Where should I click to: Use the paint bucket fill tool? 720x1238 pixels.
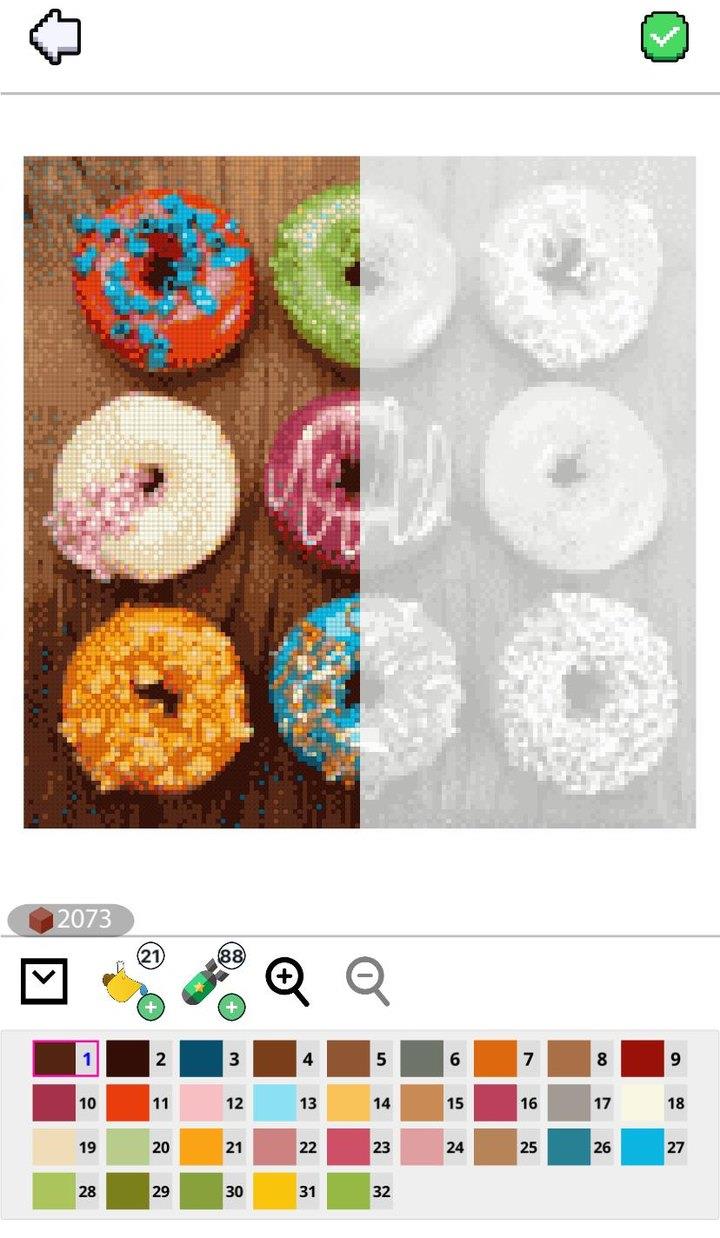(132, 982)
